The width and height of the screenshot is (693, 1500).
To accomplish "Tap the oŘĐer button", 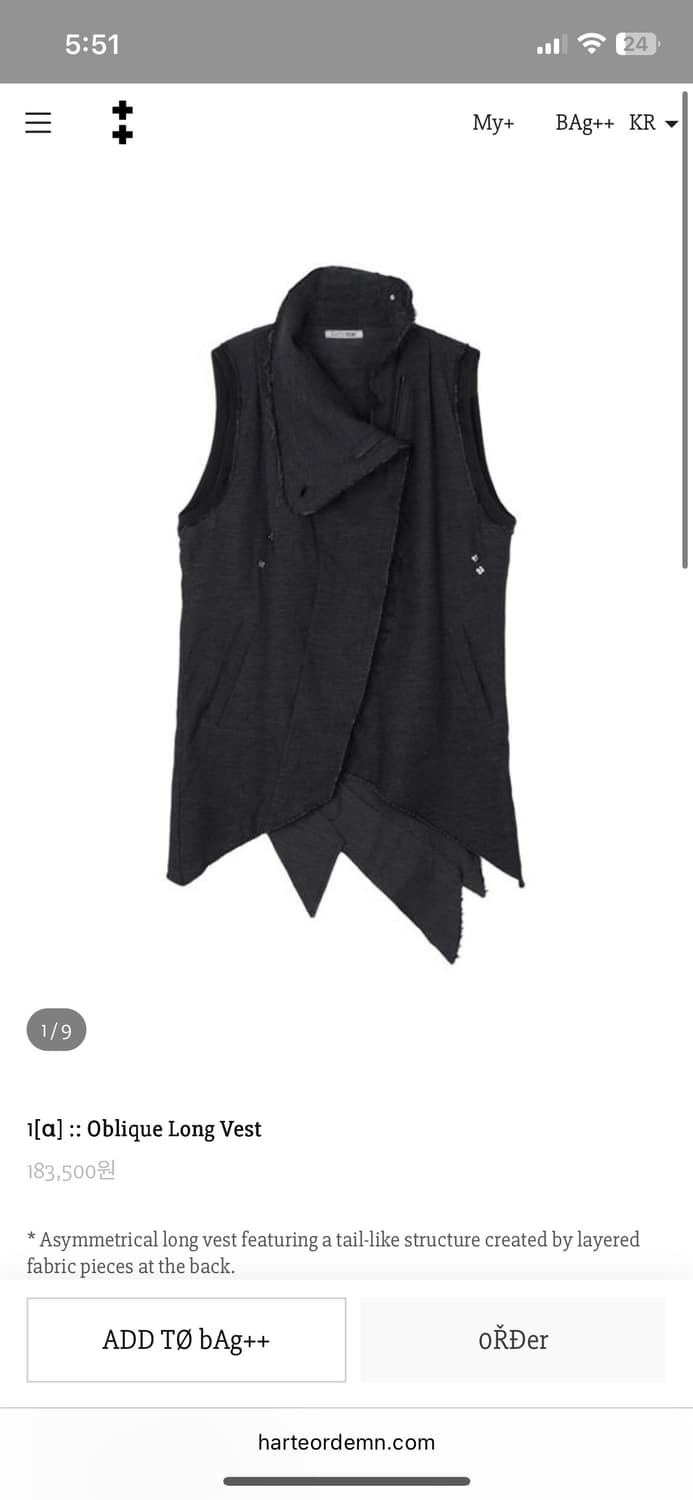I will (x=513, y=1340).
